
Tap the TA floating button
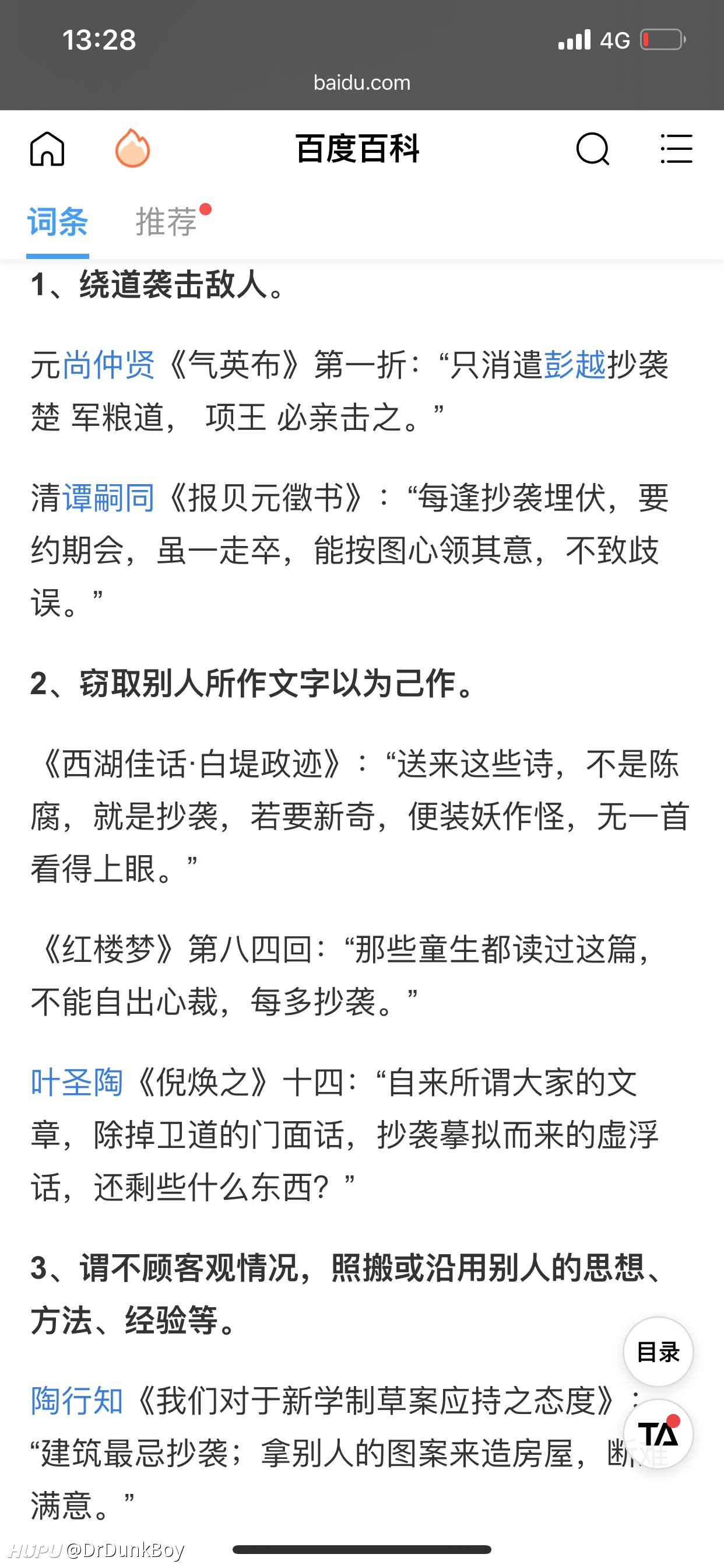658,1434
